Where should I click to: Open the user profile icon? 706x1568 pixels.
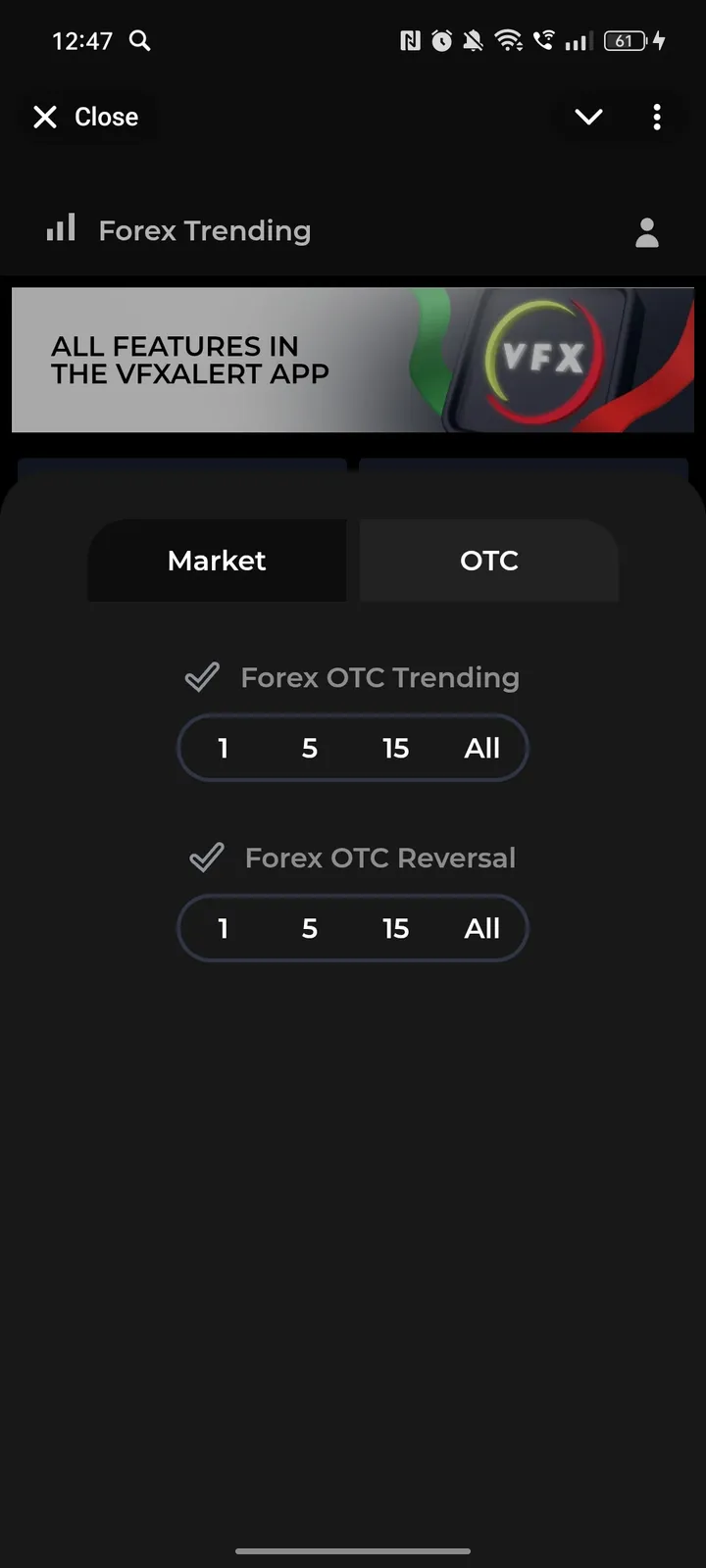click(x=647, y=233)
